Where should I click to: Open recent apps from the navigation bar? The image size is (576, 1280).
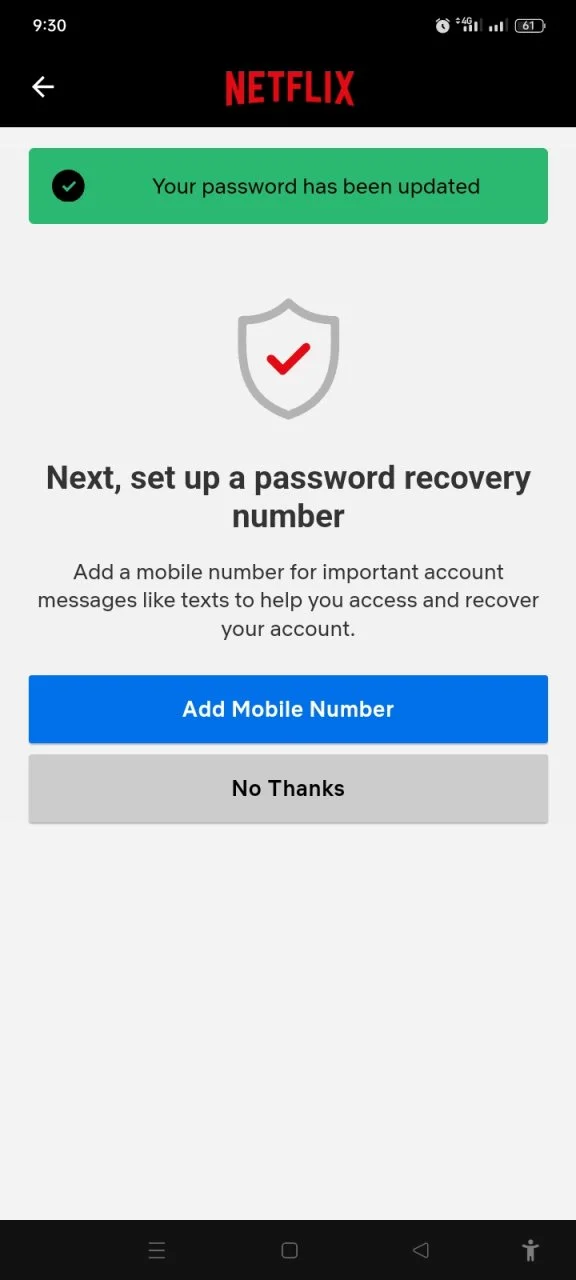[x=157, y=1250]
